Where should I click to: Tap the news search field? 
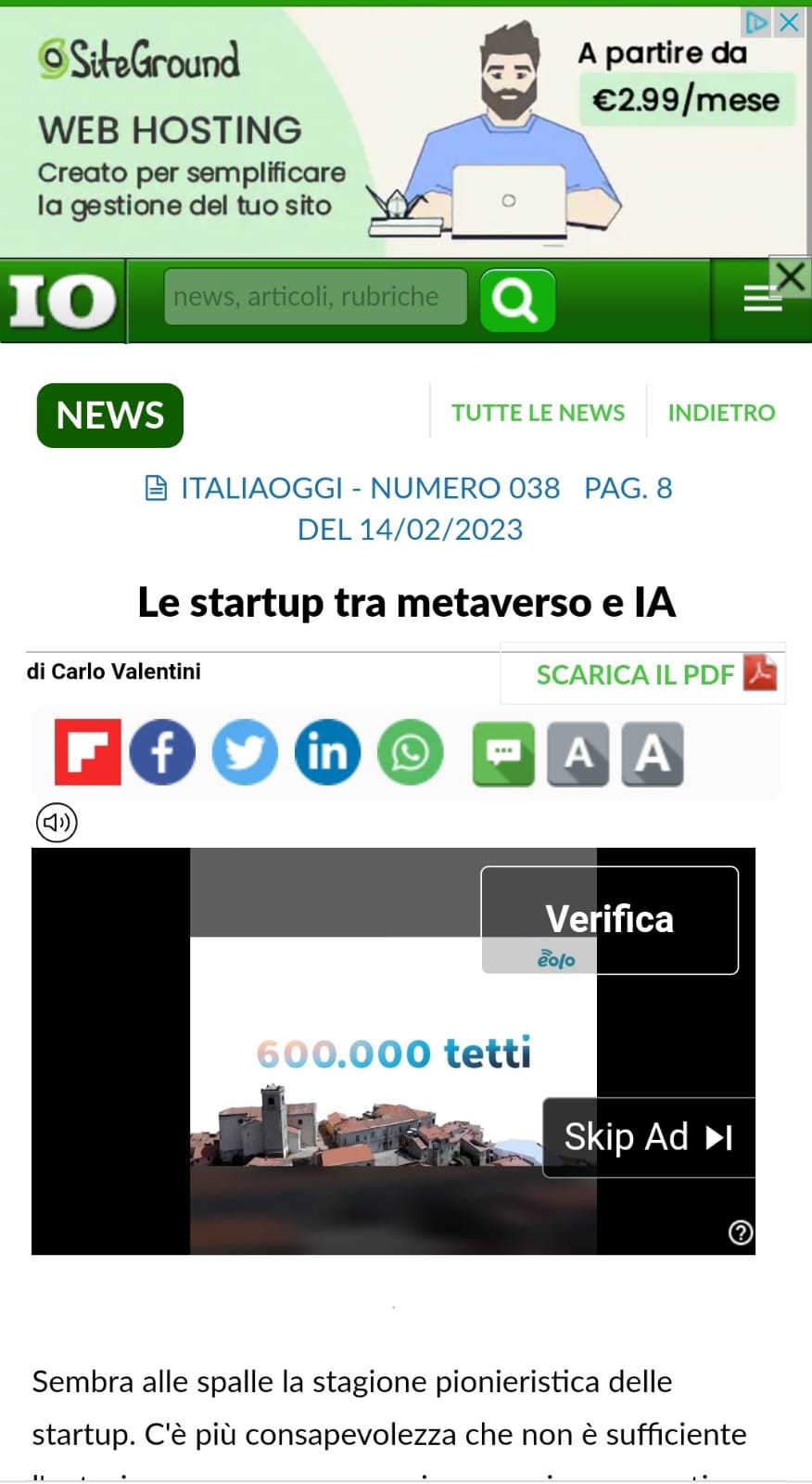pos(315,297)
